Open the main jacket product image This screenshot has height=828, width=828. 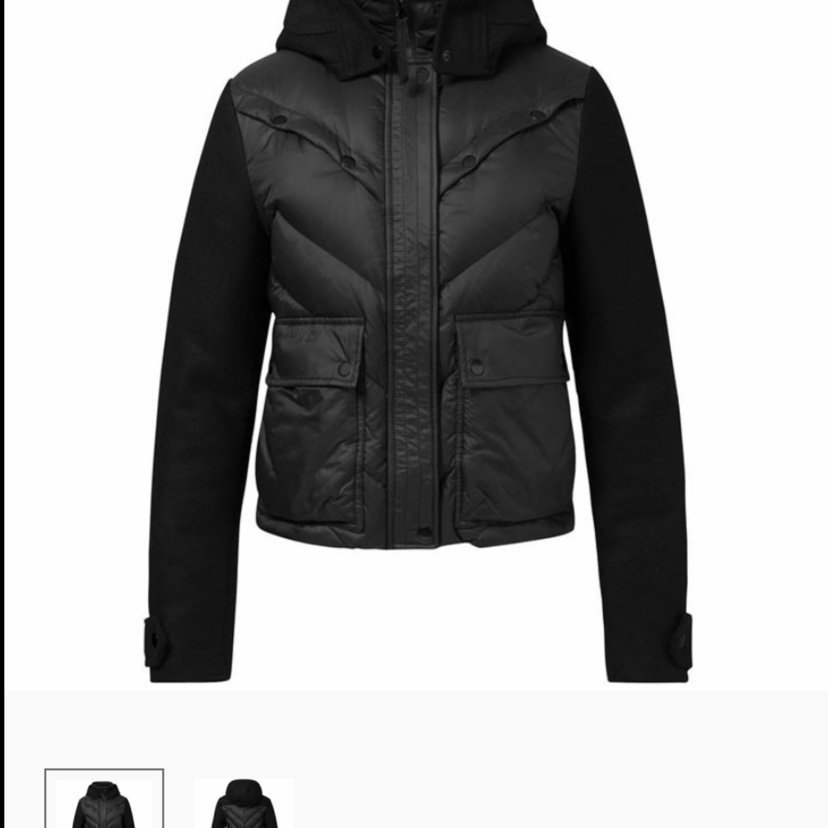pyautogui.click(x=414, y=340)
